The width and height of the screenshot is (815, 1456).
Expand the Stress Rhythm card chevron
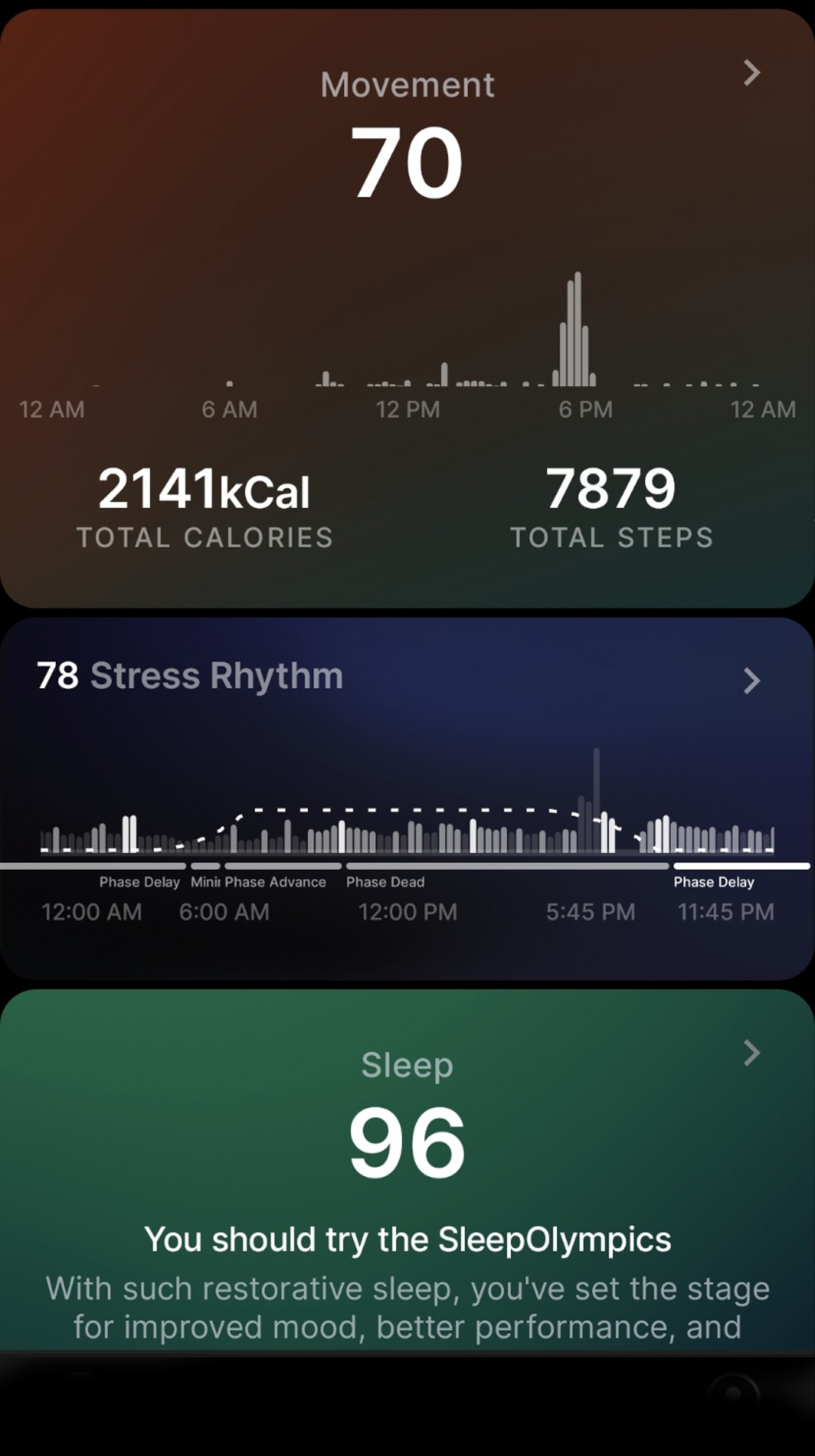(751, 680)
